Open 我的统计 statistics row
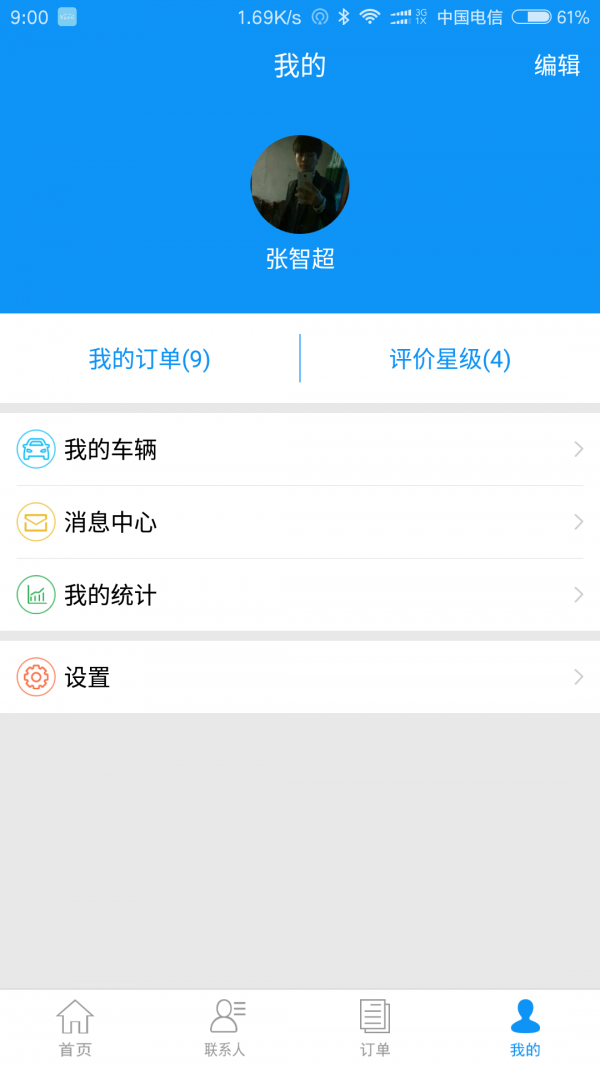Viewport: 600px width, 1067px height. [x=300, y=595]
